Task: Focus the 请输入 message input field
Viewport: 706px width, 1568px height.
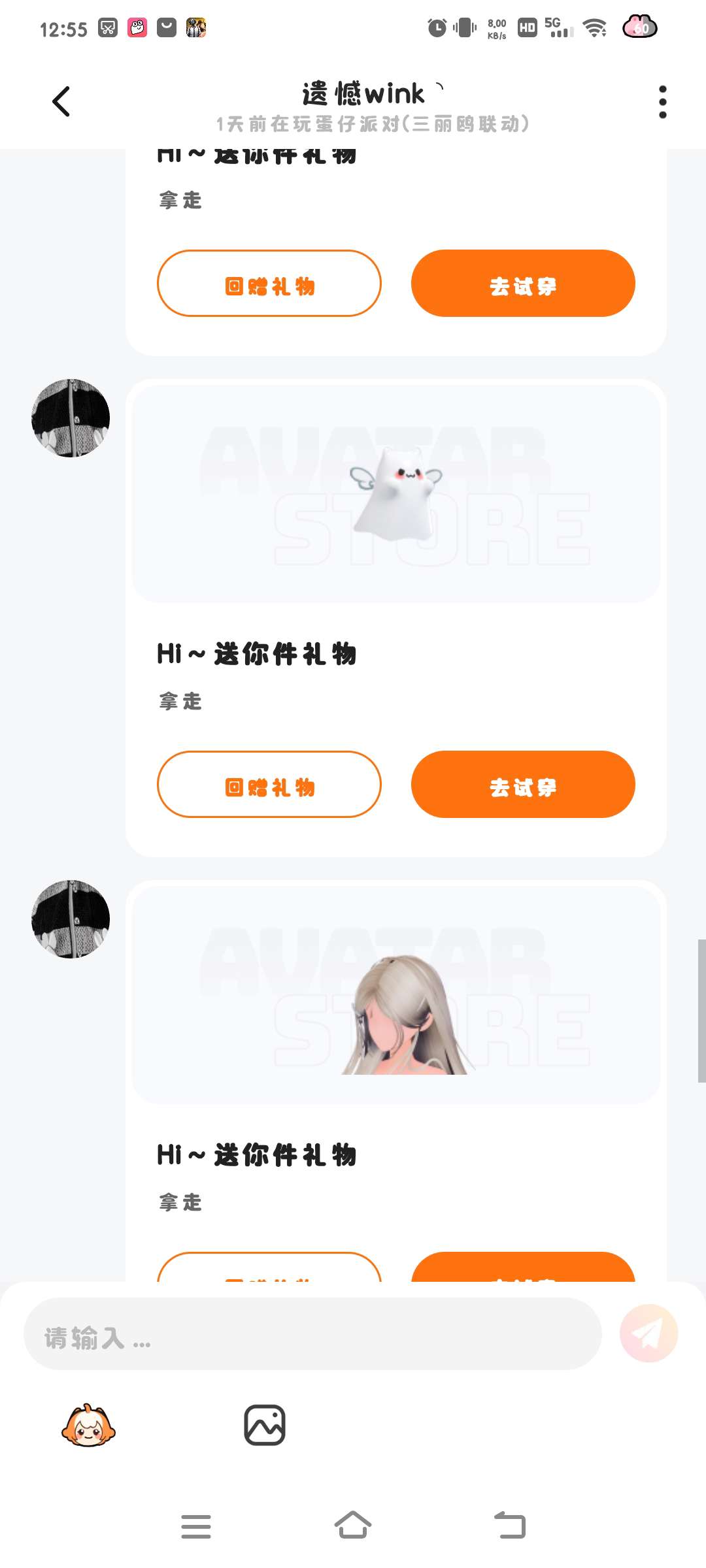Action: pyautogui.click(x=312, y=1333)
